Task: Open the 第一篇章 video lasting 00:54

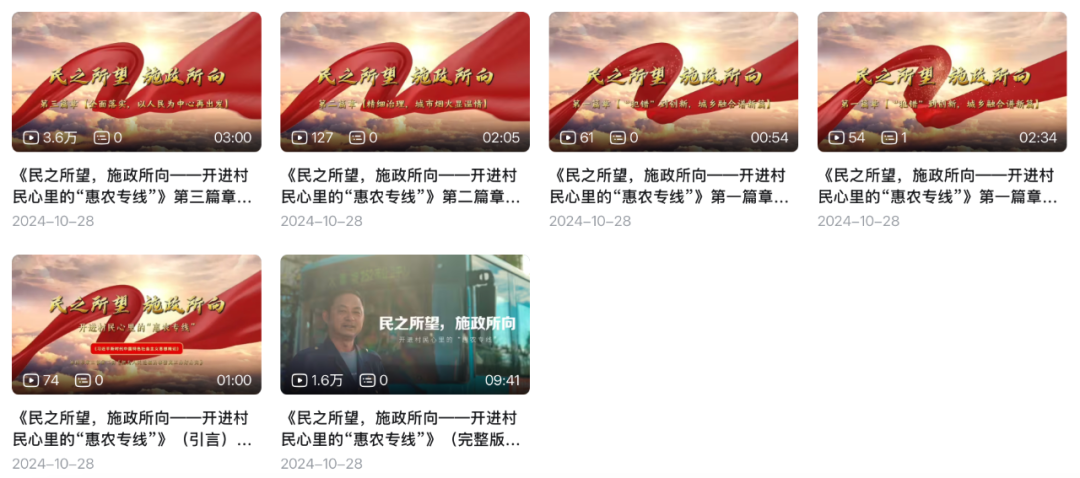Action: tap(673, 82)
